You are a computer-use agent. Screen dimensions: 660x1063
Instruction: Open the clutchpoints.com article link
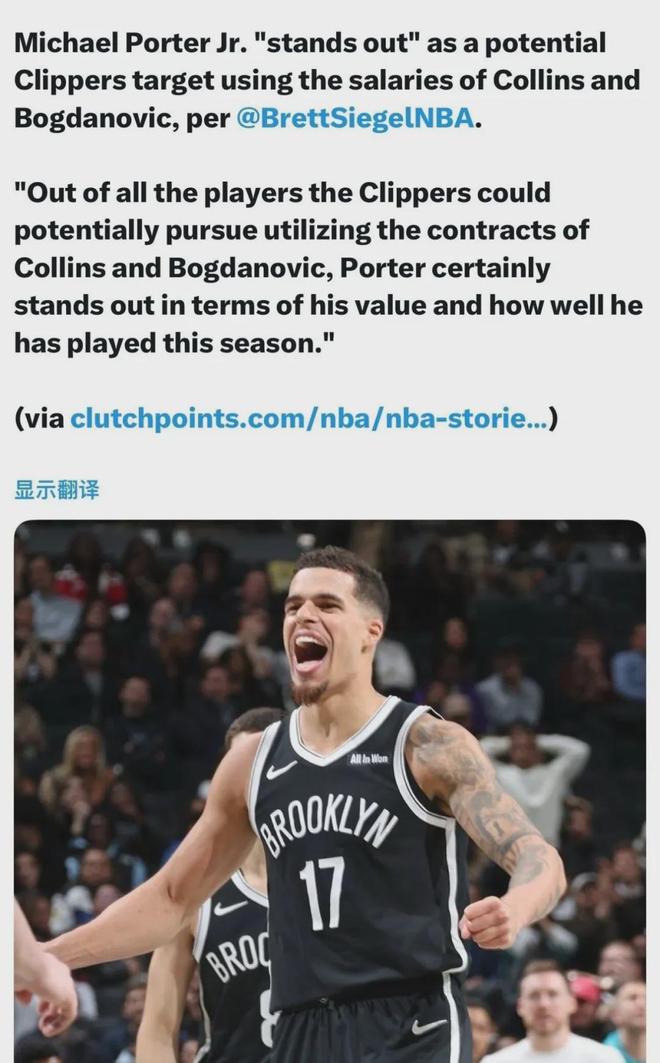308,417
